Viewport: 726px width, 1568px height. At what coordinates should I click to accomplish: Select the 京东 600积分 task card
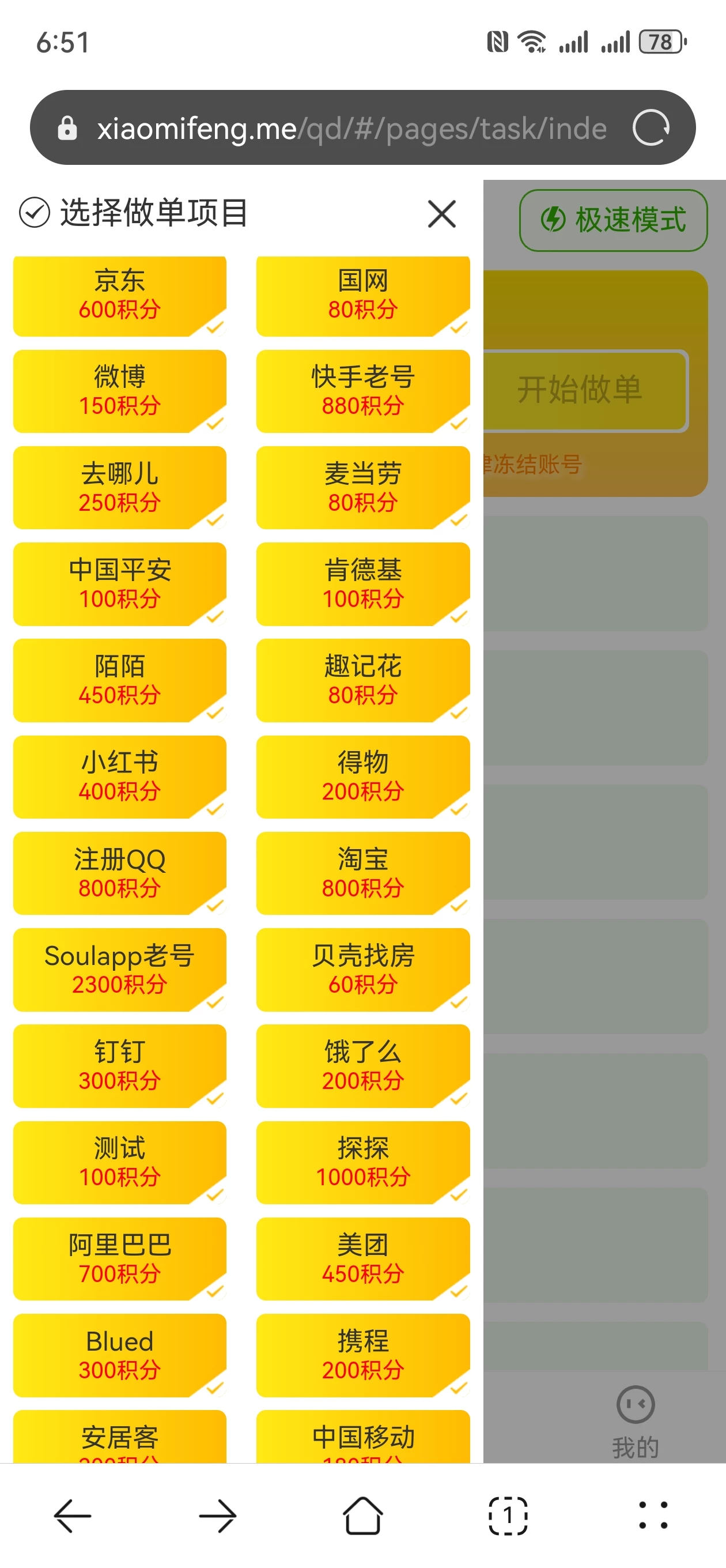(119, 295)
